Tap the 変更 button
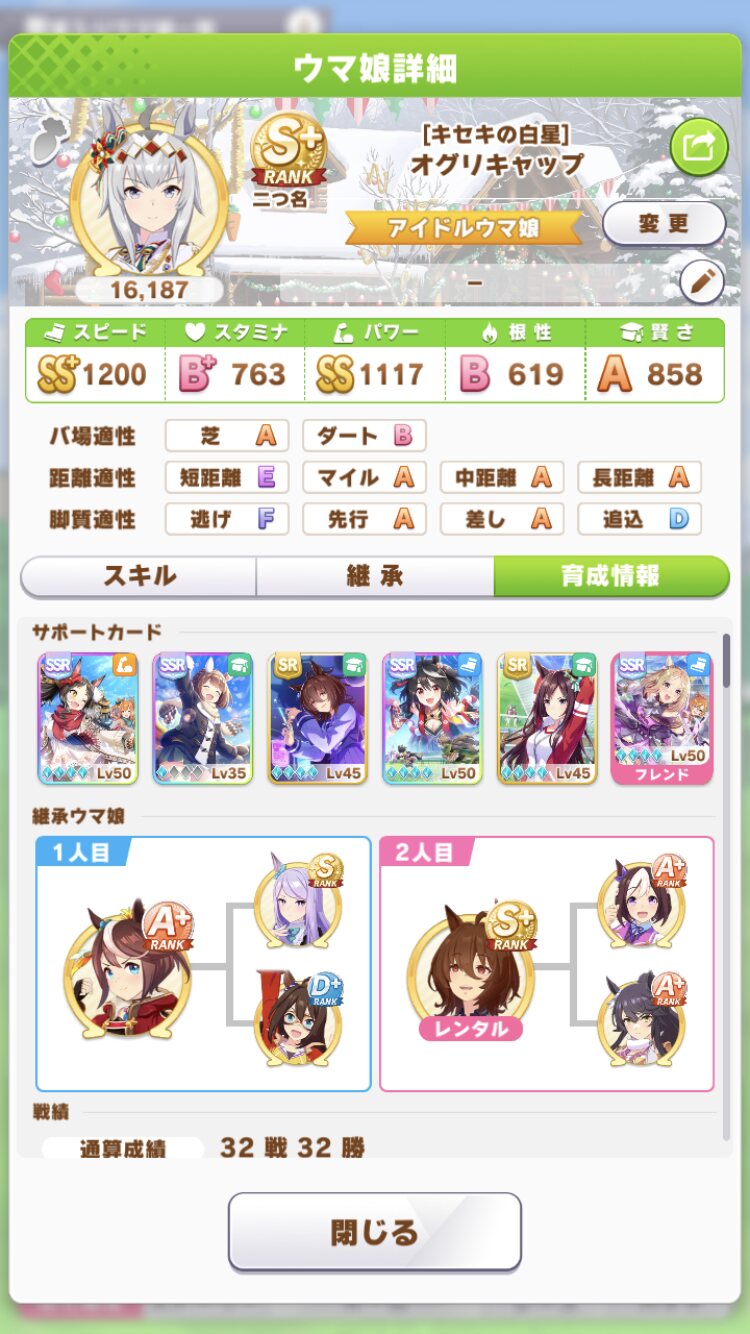Screen dimensions: 750x1334 pos(664,224)
